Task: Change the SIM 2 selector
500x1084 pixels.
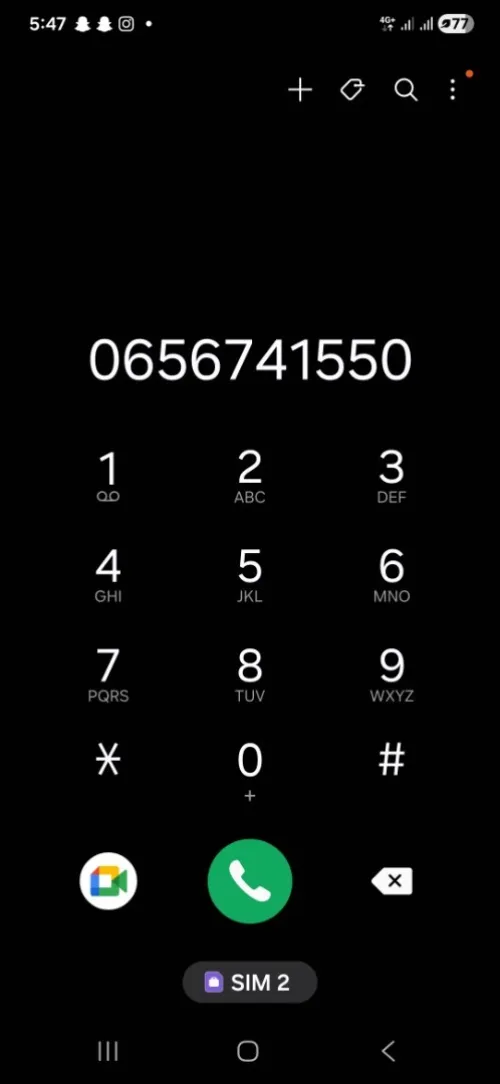Action: click(x=250, y=982)
